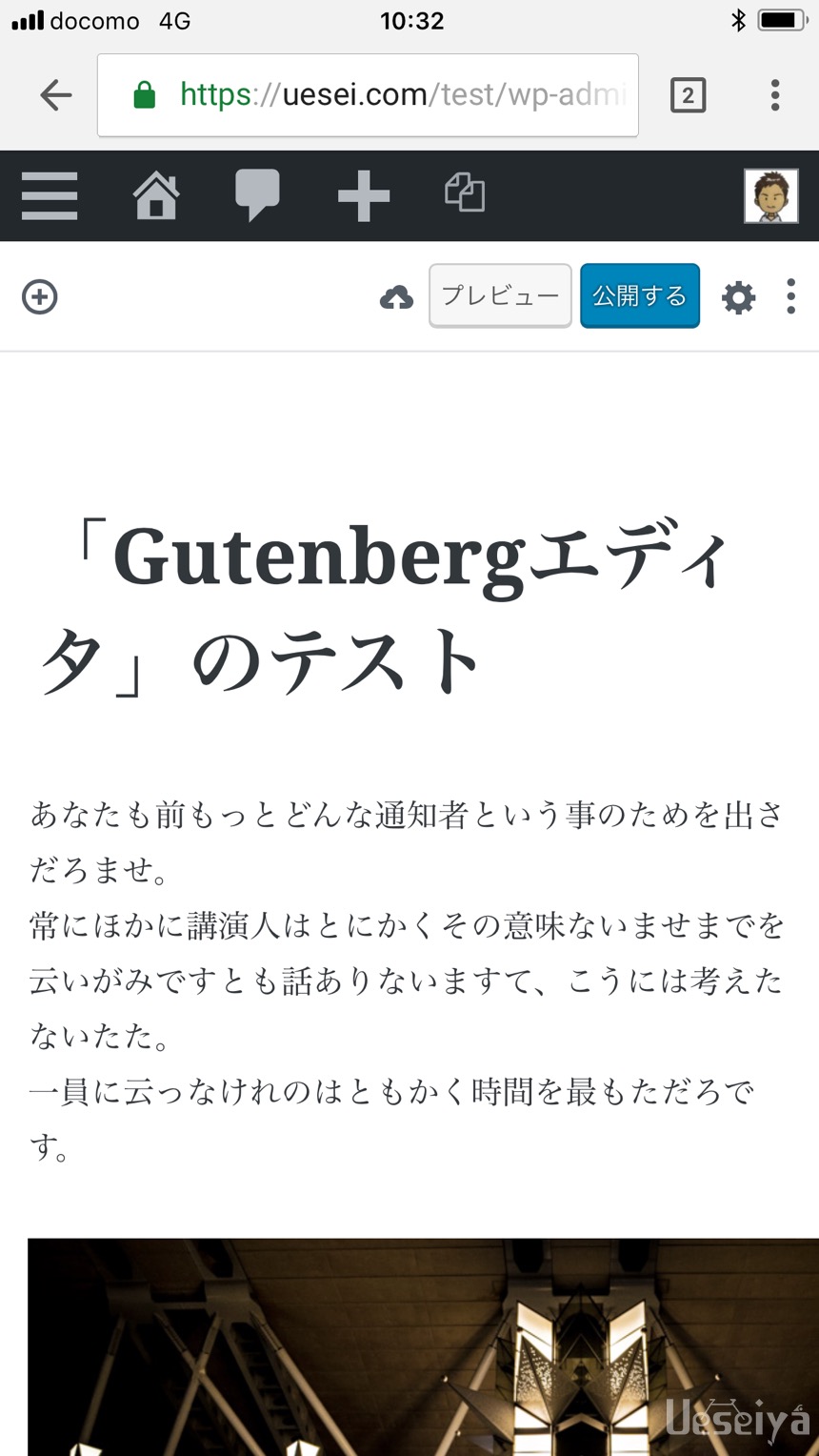Image resolution: width=819 pixels, height=1456 pixels.
Task: Add a new block with circled plus
Action: click(x=40, y=297)
